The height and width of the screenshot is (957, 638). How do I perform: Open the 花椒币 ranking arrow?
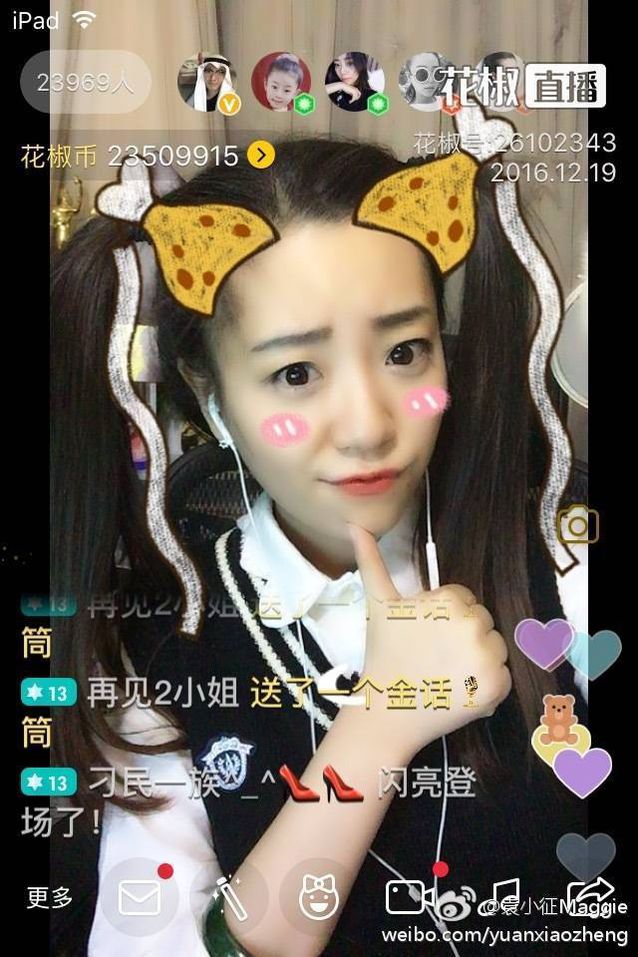pyautogui.click(x=261, y=155)
